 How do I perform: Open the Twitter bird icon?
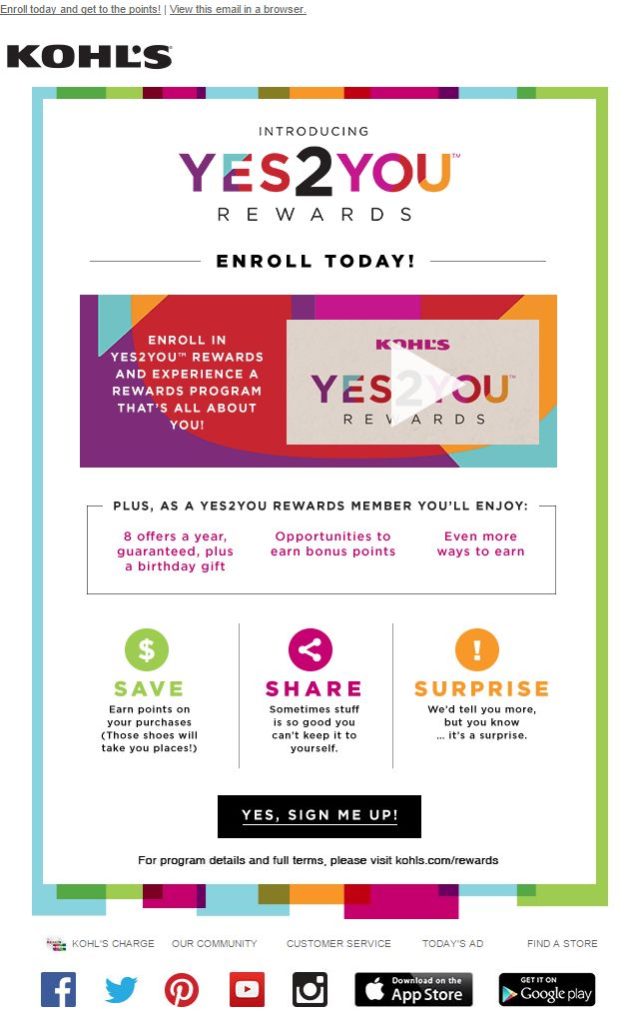click(x=121, y=990)
